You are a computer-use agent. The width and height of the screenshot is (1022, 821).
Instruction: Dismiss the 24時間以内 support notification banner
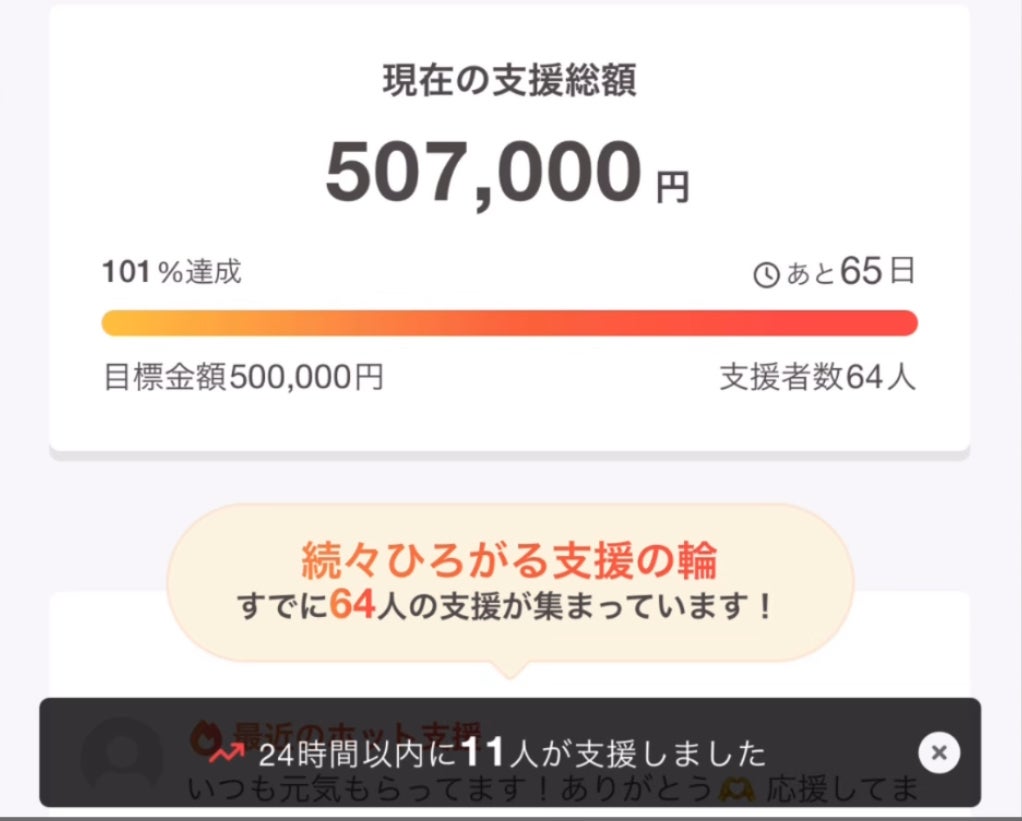click(x=938, y=753)
